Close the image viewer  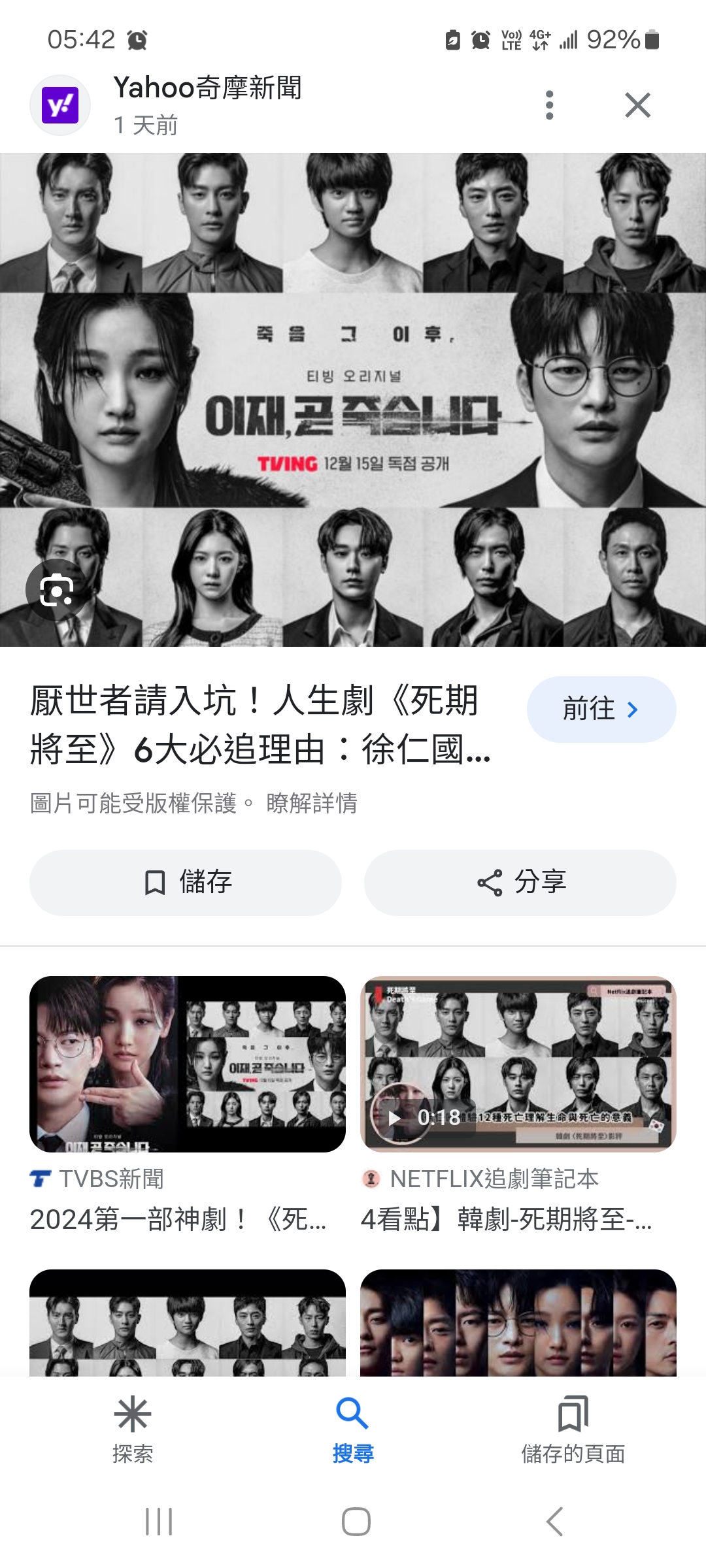(x=637, y=105)
